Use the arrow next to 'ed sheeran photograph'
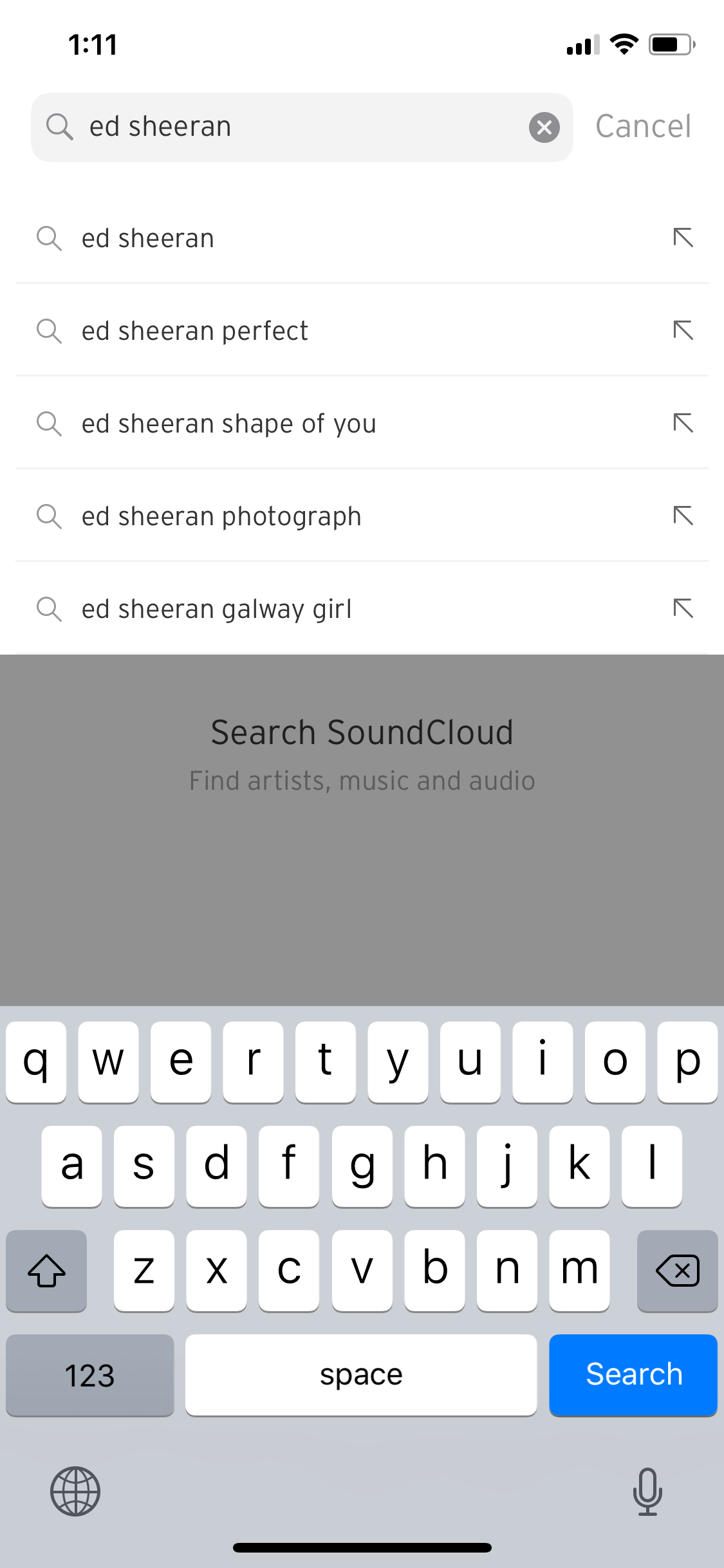This screenshot has height=1568, width=724. 683,516
